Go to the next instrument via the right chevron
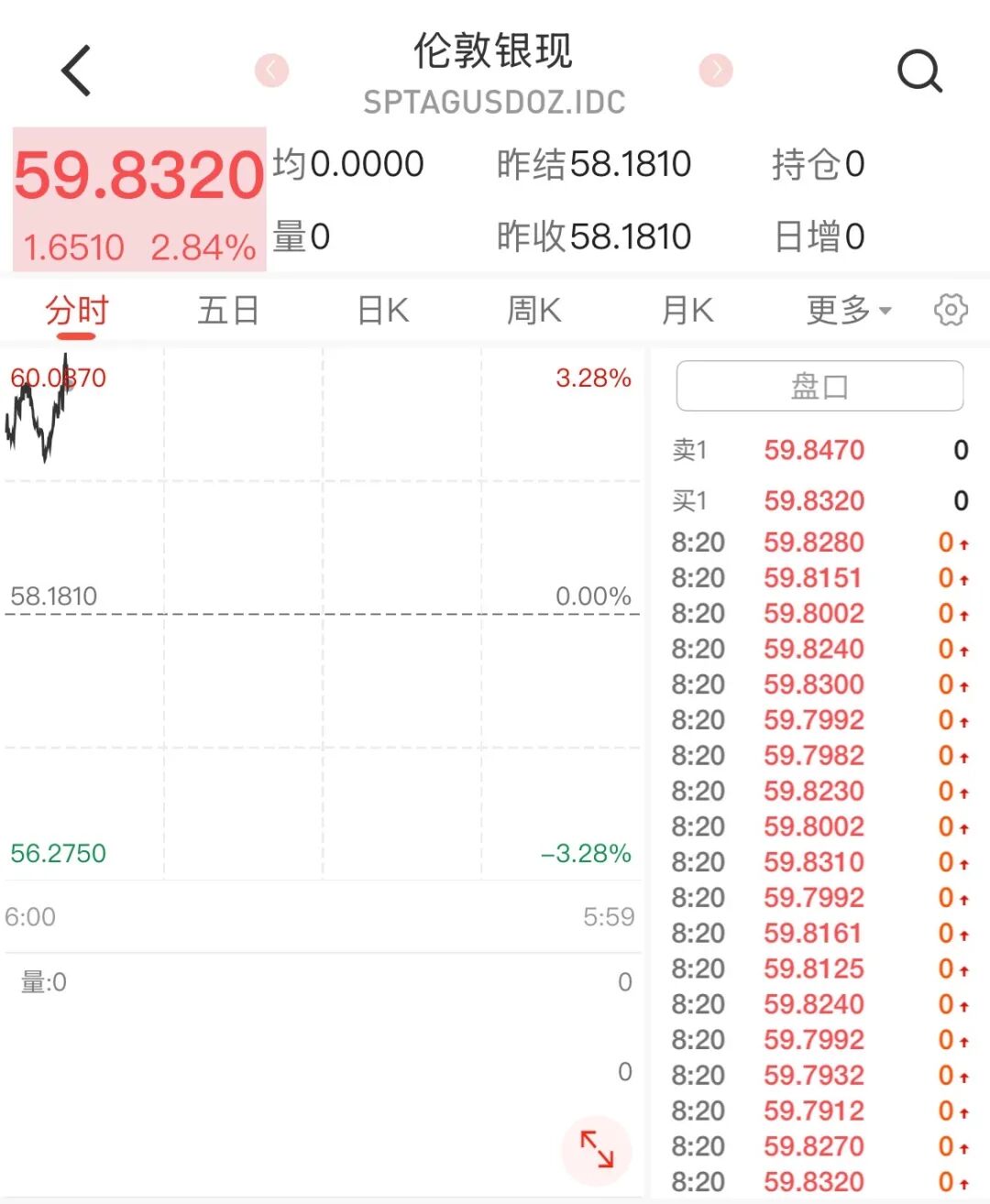990x1204 pixels. tap(716, 71)
